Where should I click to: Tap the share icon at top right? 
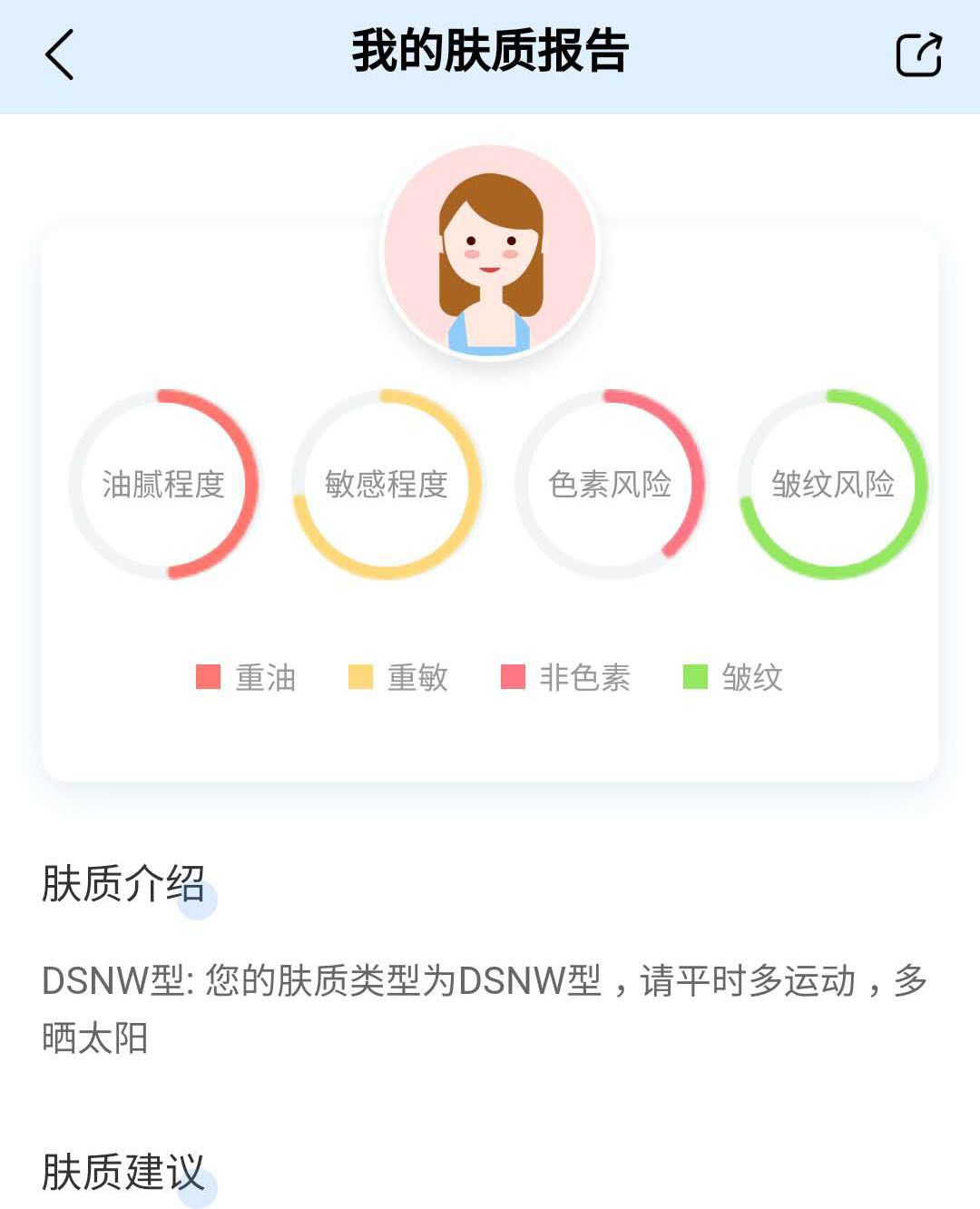pos(920,54)
